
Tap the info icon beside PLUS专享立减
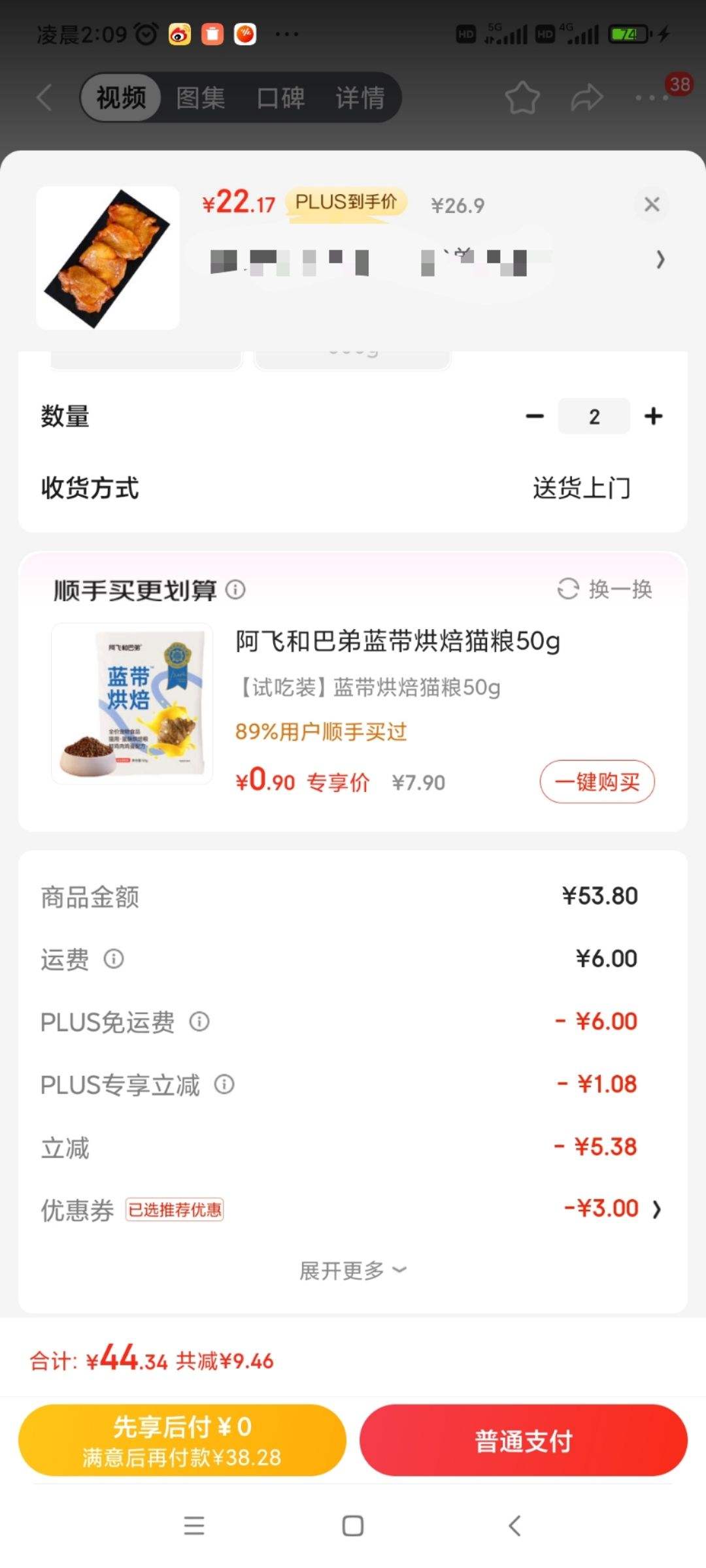225,1085
